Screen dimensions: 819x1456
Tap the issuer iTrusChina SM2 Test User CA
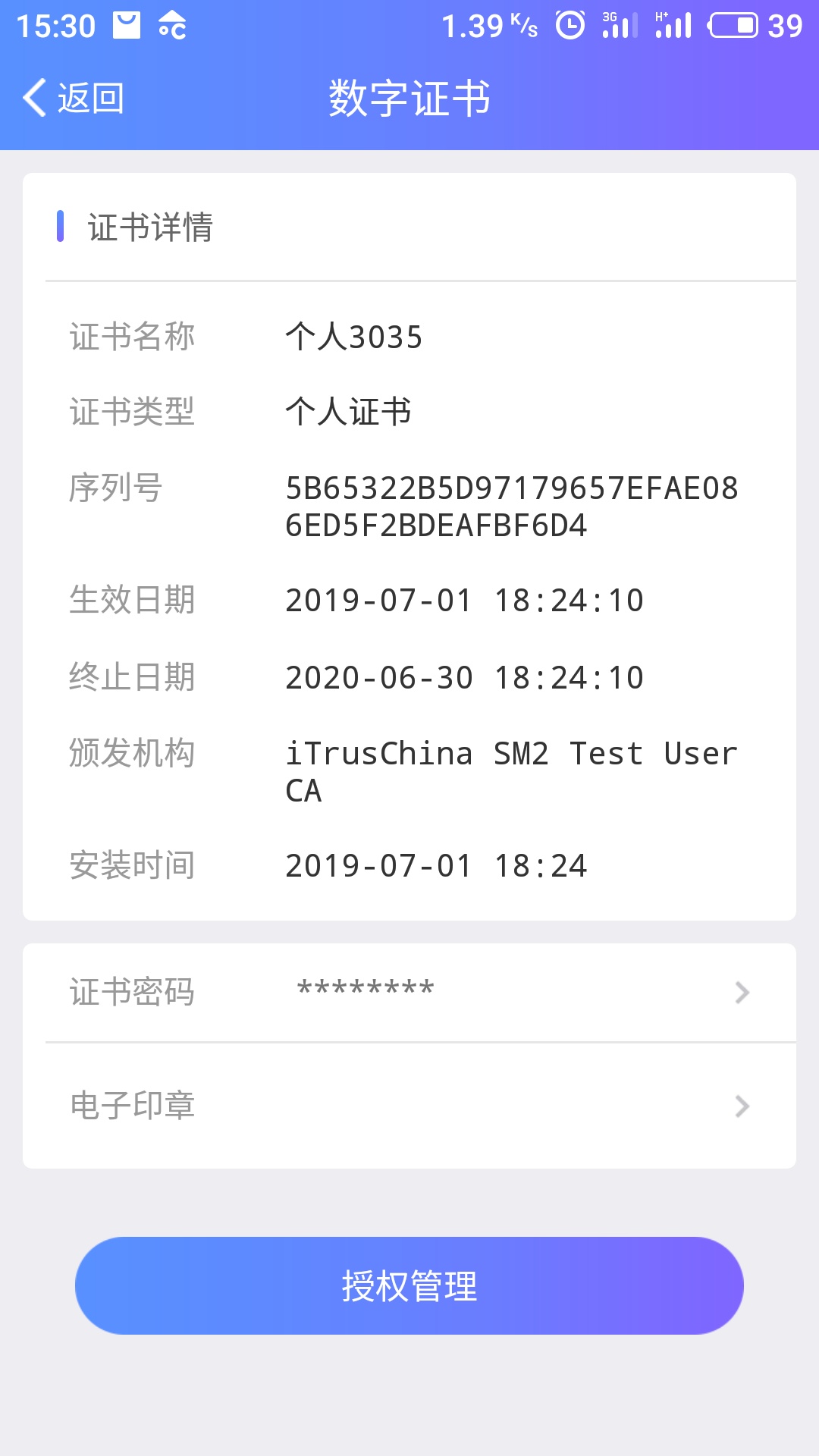pos(510,772)
